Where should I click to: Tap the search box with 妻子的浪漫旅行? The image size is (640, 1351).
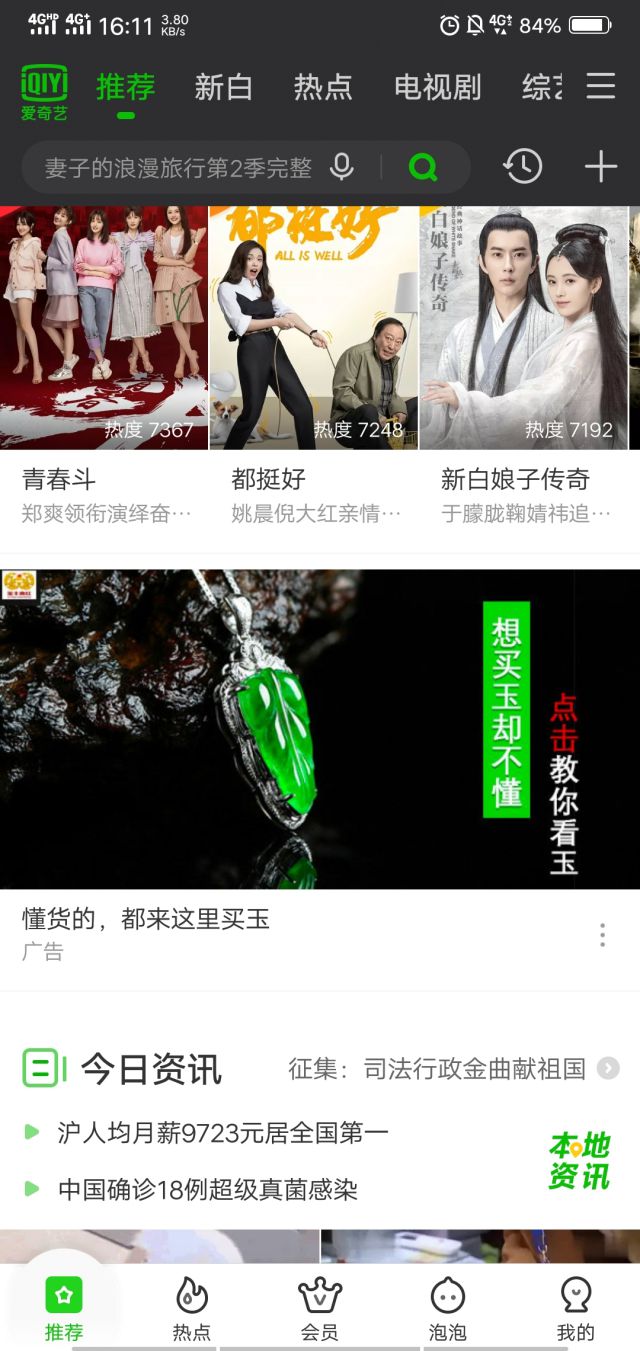tap(178, 168)
